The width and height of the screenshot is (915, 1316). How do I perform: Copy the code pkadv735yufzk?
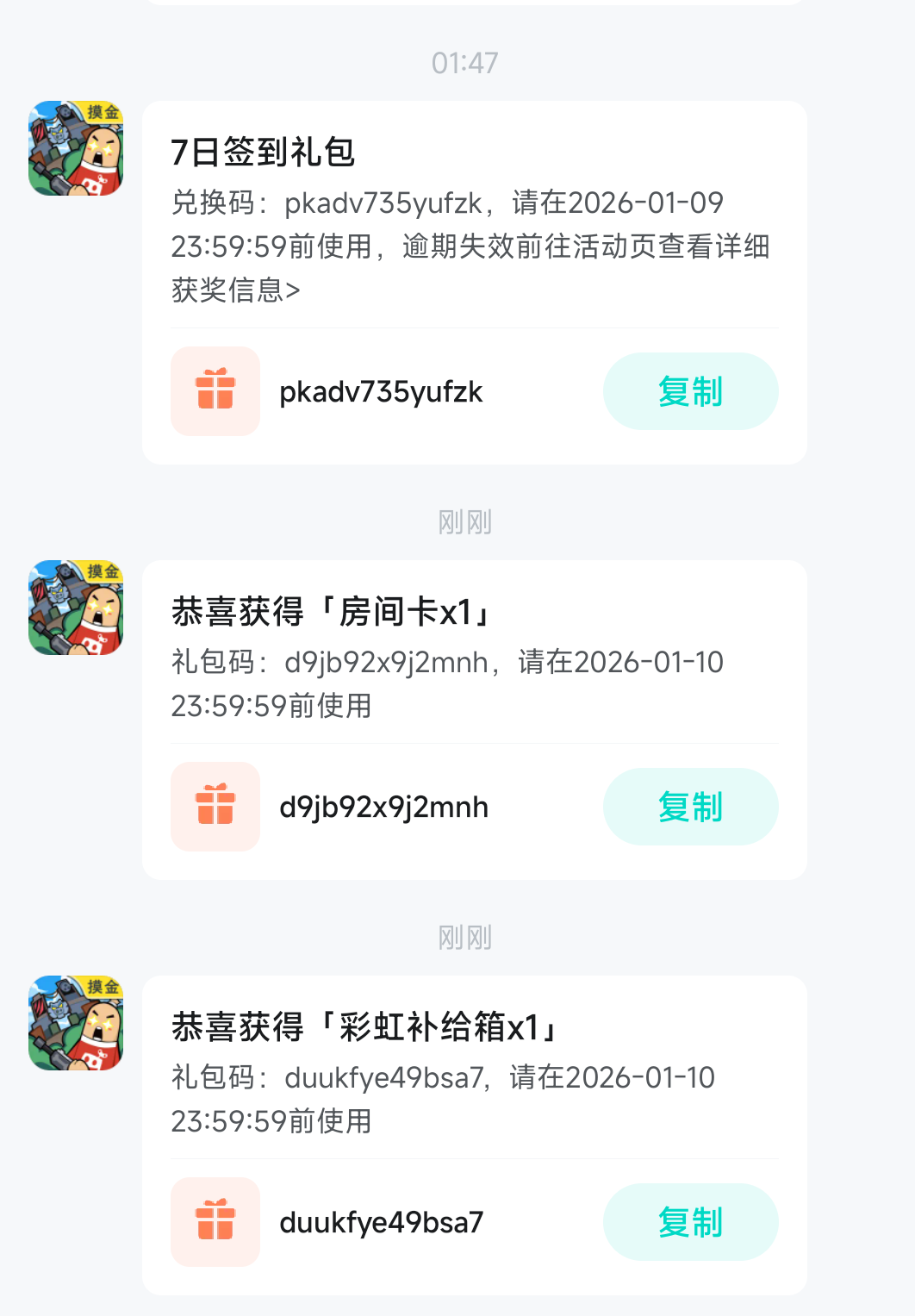pyautogui.click(x=690, y=391)
